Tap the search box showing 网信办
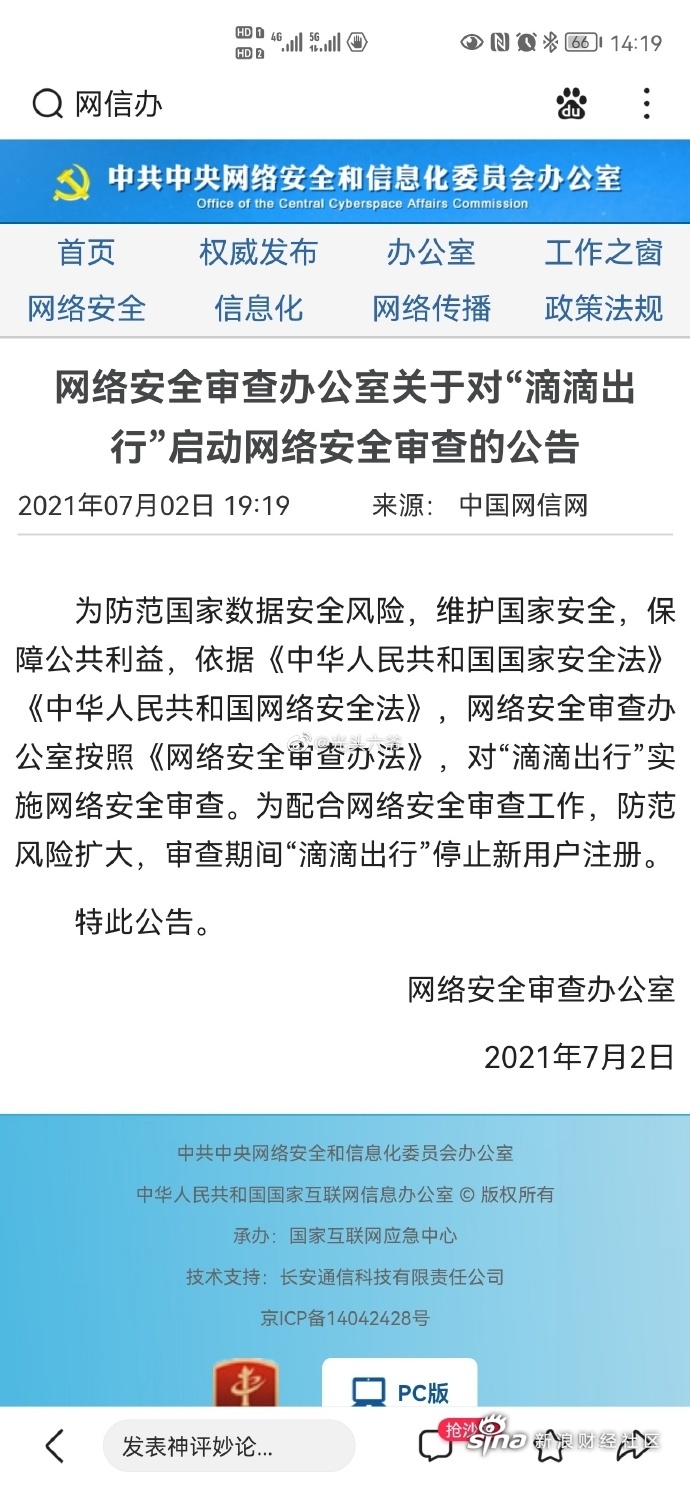The width and height of the screenshot is (690, 1485). pyautogui.click(x=98, y=104)
